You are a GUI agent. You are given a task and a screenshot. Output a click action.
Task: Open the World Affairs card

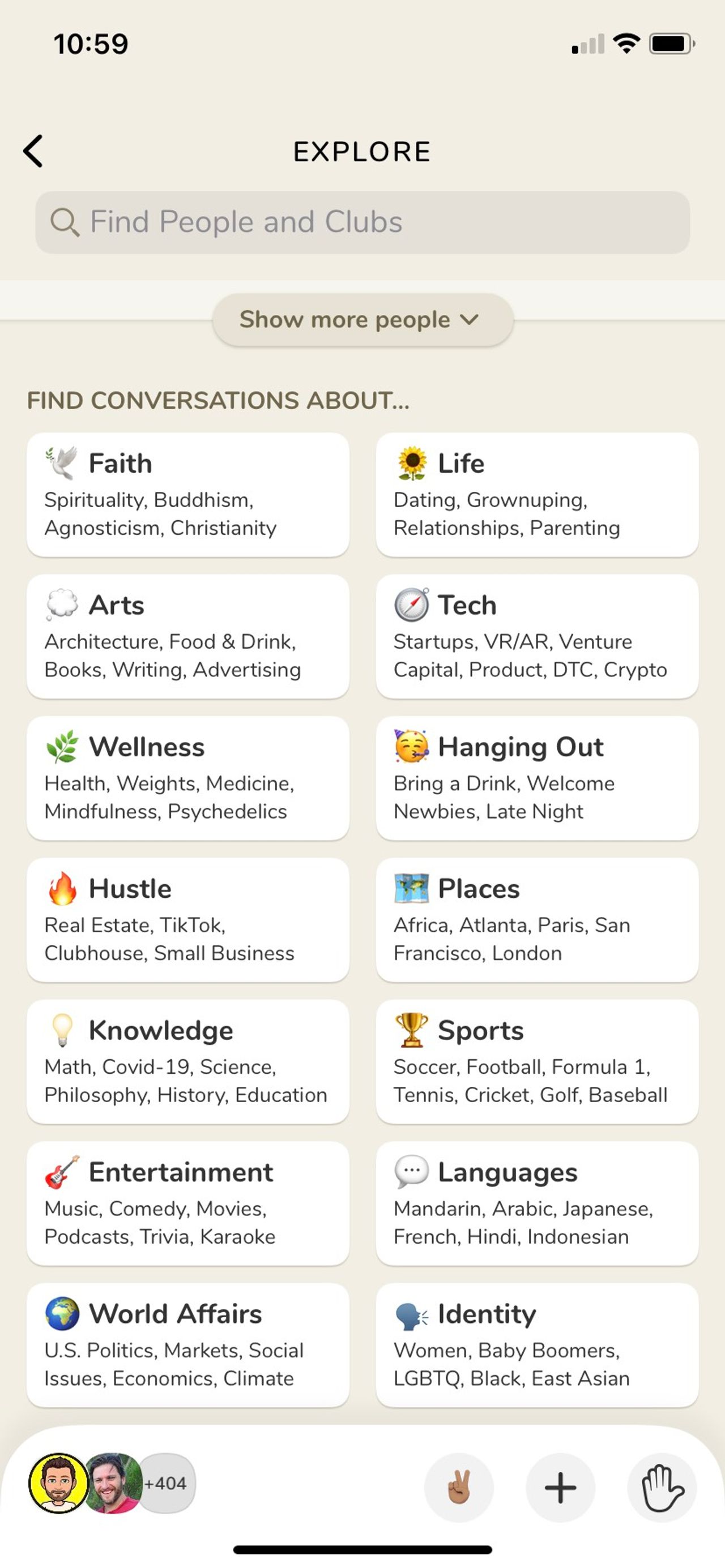coord(187,1345)
